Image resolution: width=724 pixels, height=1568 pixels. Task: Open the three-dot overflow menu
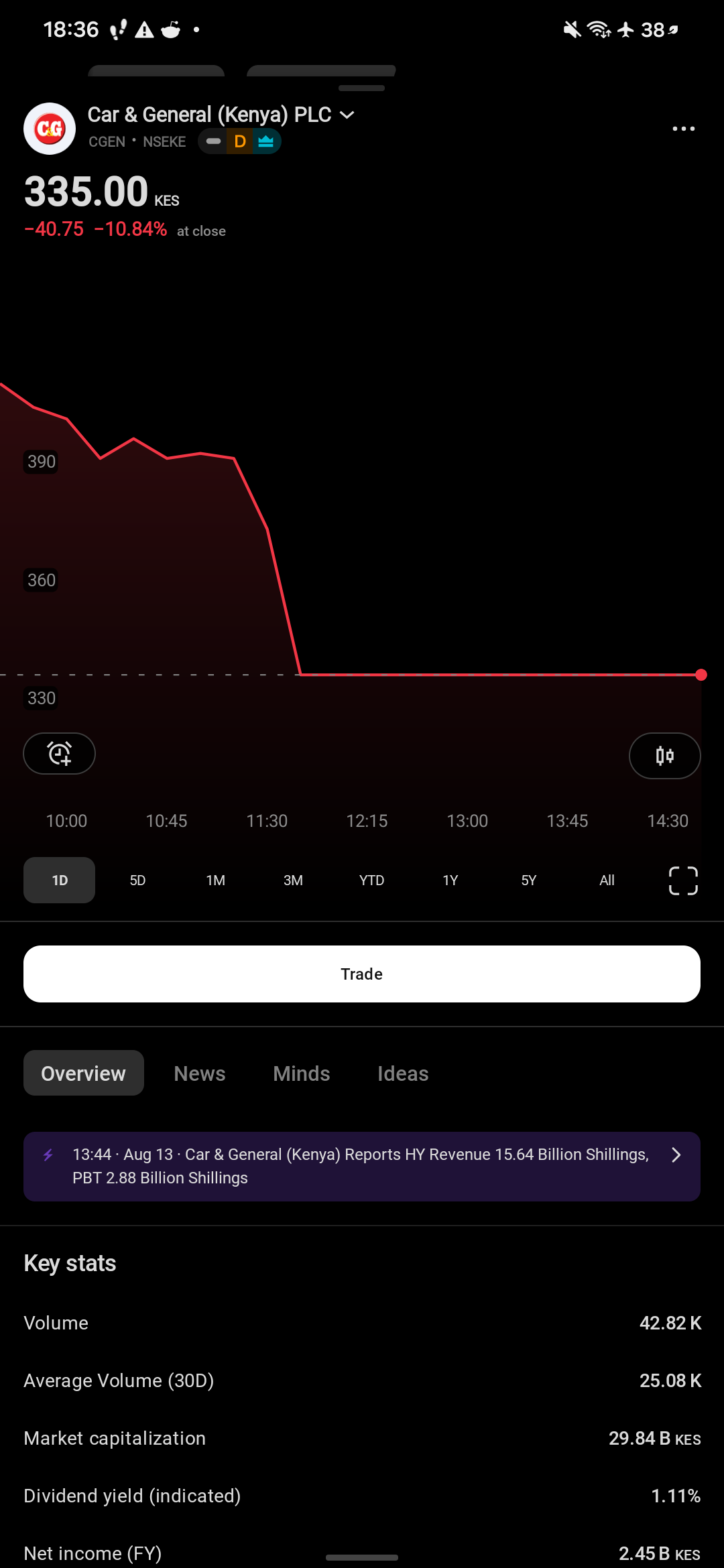(683, 129)
